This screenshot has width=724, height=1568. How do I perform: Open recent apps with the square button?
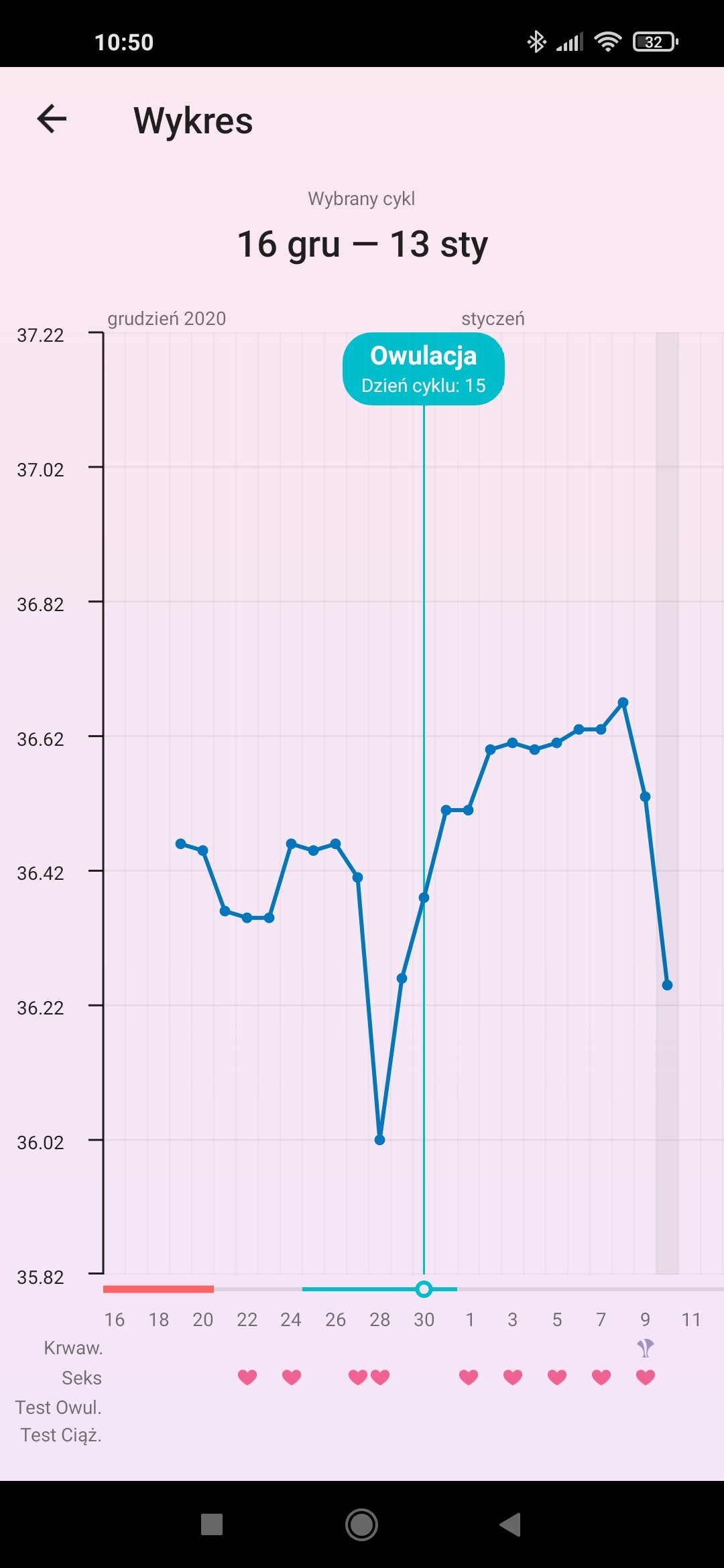click(x=212, y=1524)
